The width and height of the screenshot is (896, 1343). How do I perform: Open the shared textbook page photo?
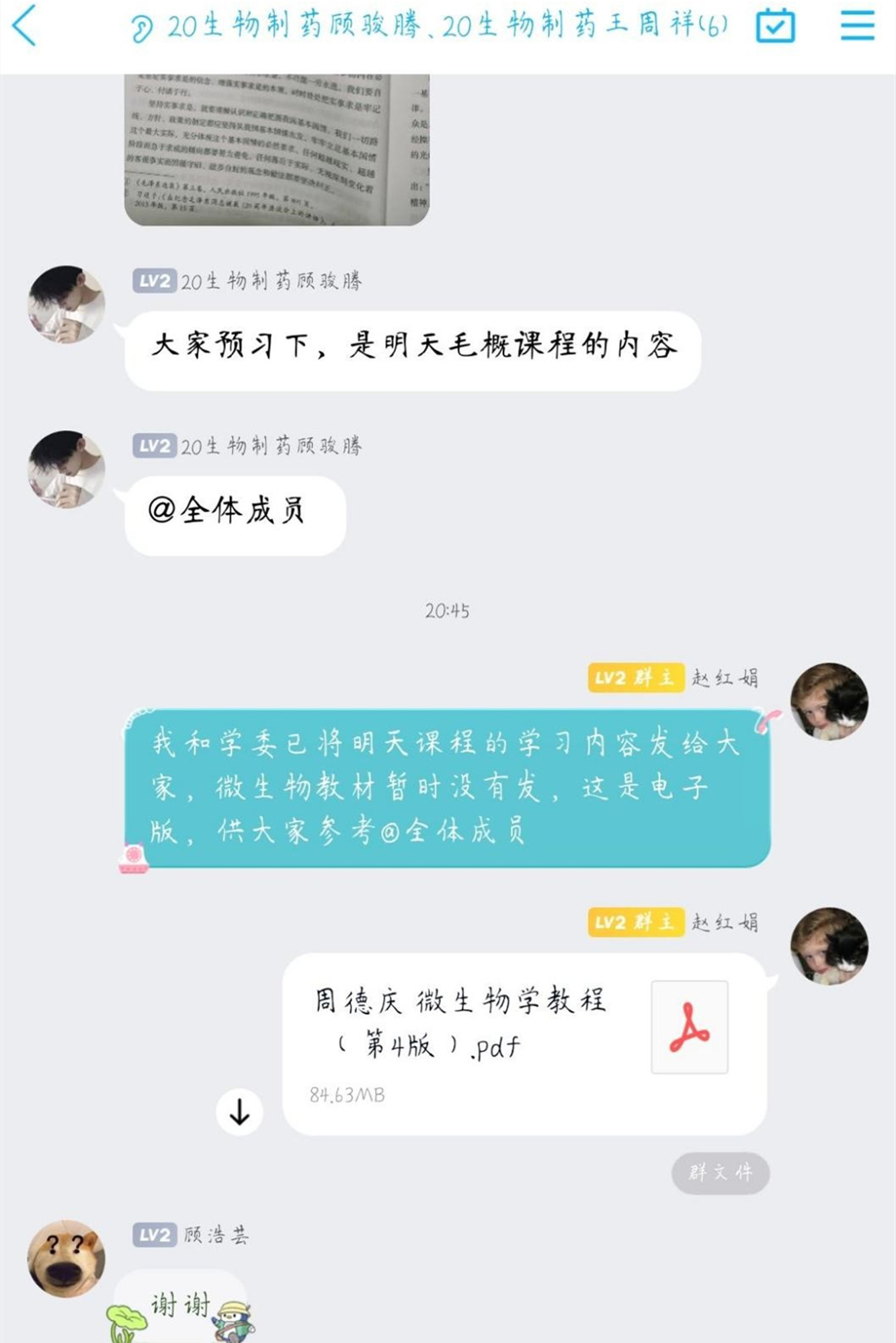(x=276, y=149)
